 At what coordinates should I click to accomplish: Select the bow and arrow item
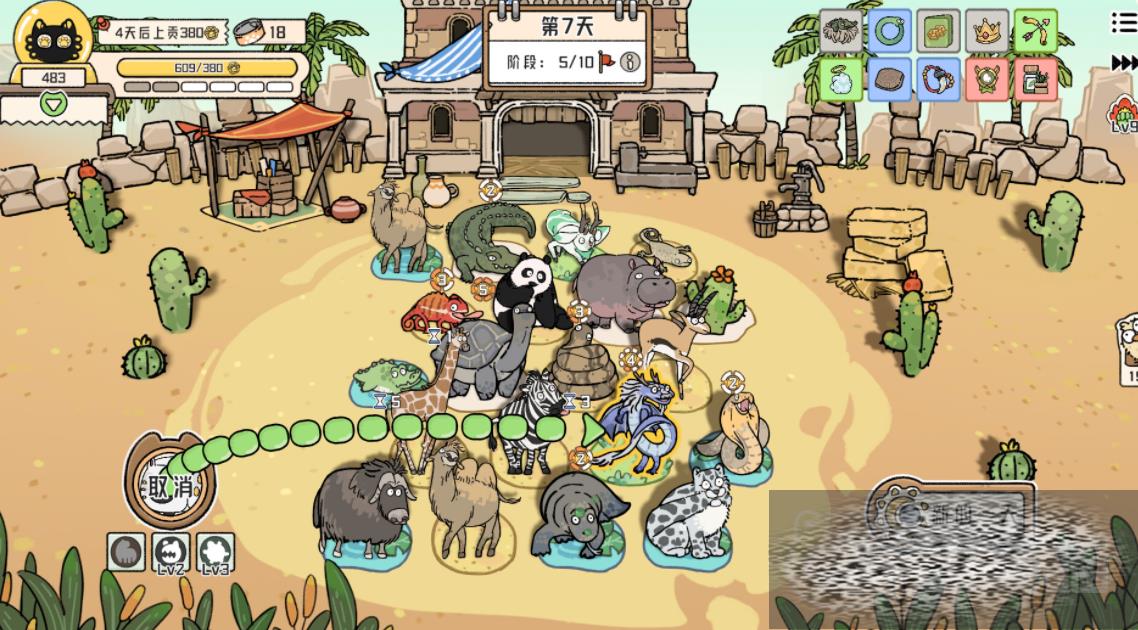[x=1036, y=31]
